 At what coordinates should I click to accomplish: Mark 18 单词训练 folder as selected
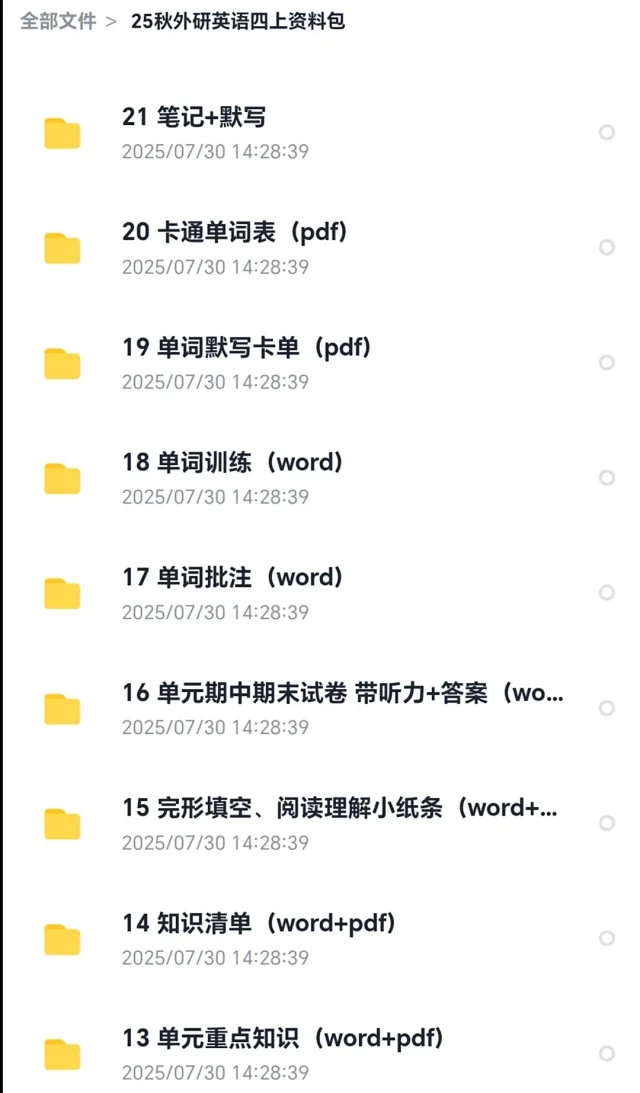point(607,477)
